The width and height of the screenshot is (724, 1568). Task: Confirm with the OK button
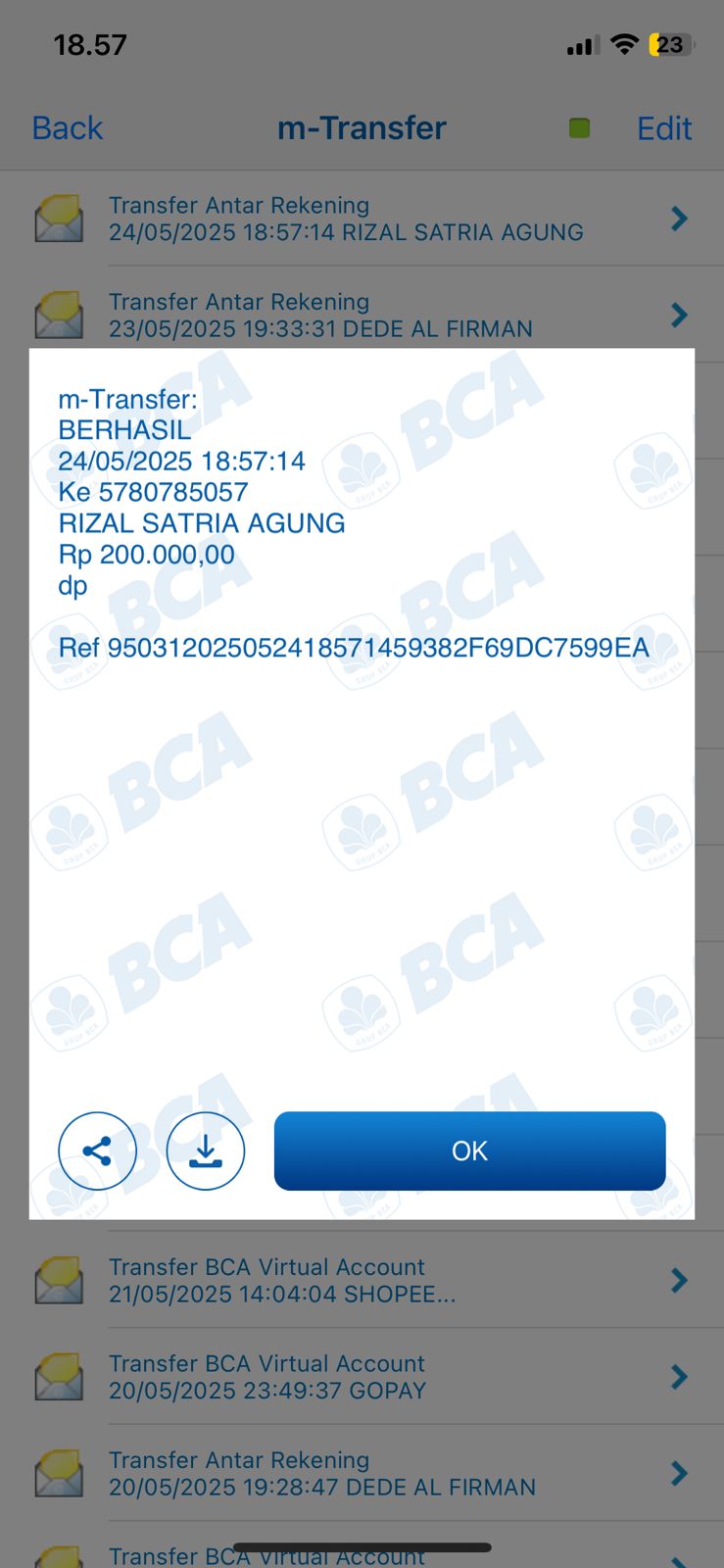(469, 1151)
